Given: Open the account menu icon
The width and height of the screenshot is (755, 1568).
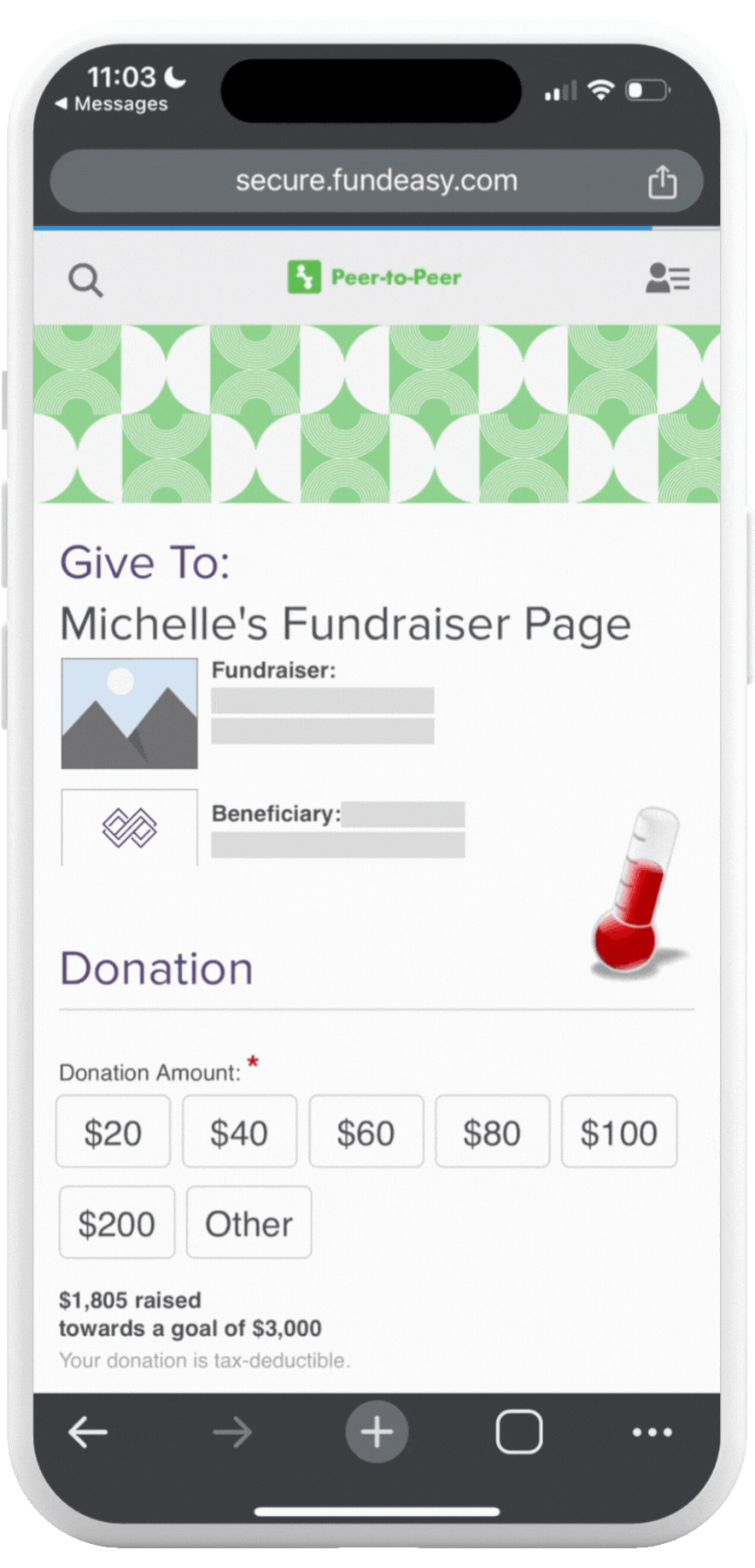Looking at the screenshot, I should [x=668, y=277].
